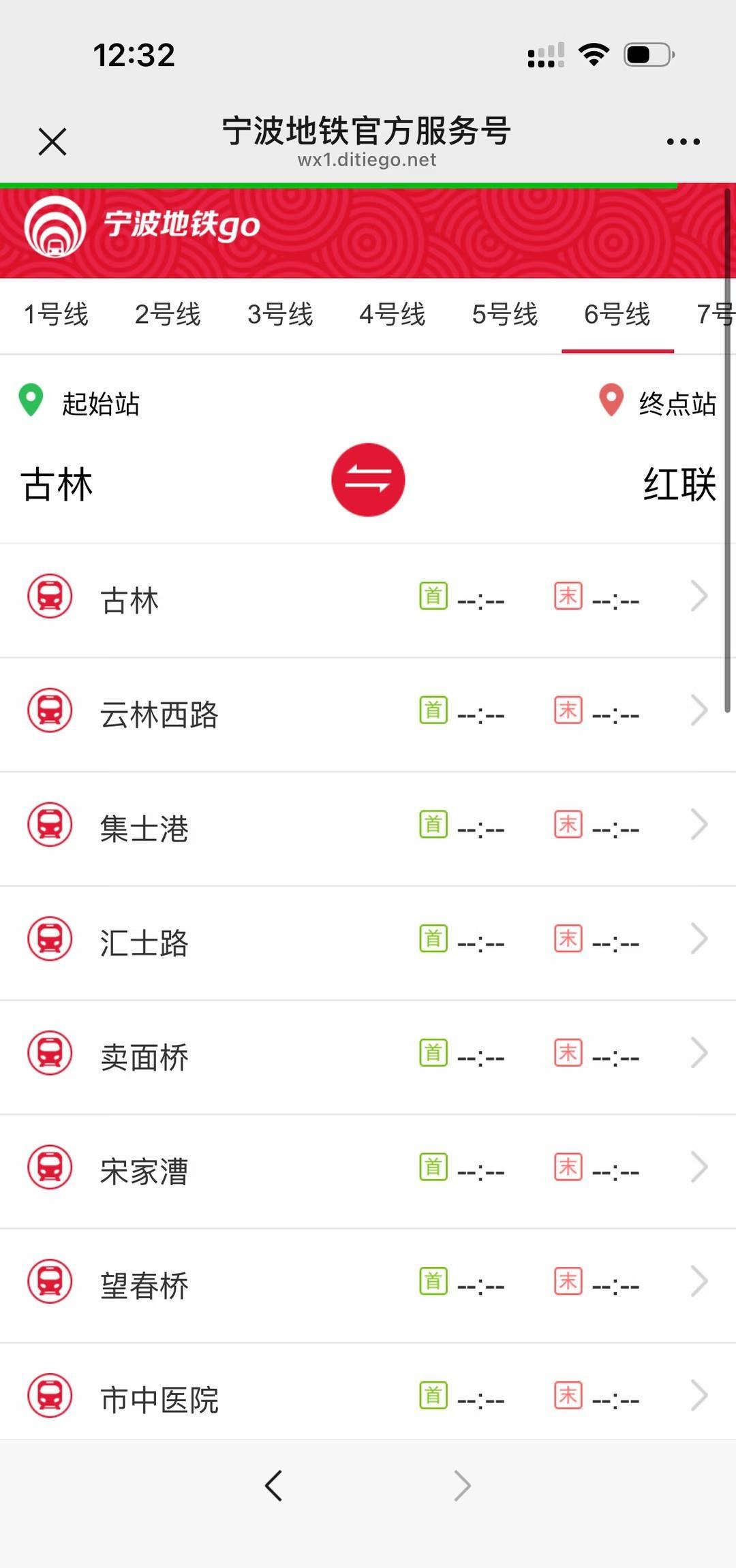
Task: Tap the swap stations circular arrow icon
Action: [368, 479]
